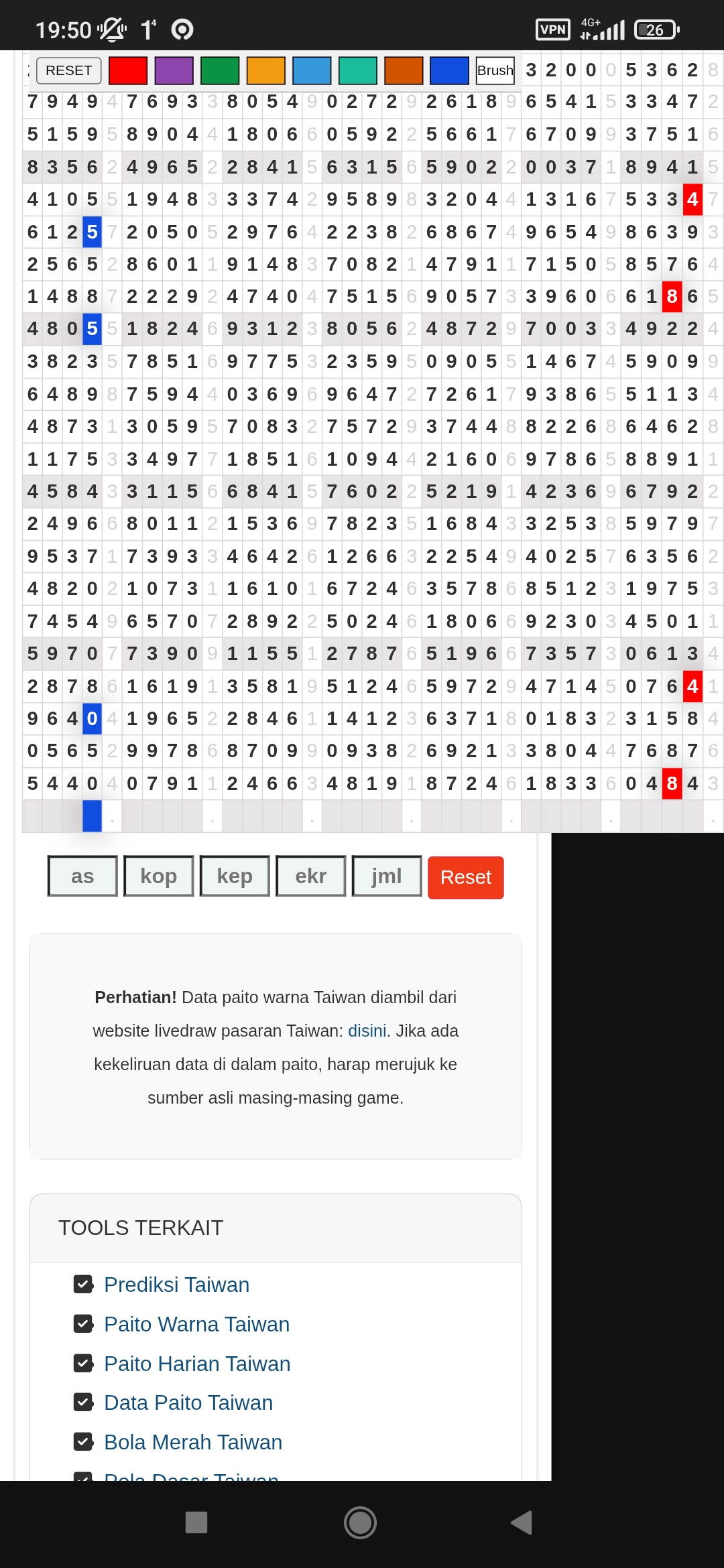Choose the green color swatch
Image resolution: width=724 pixels, height=1568 pixels.
point(220,70)
